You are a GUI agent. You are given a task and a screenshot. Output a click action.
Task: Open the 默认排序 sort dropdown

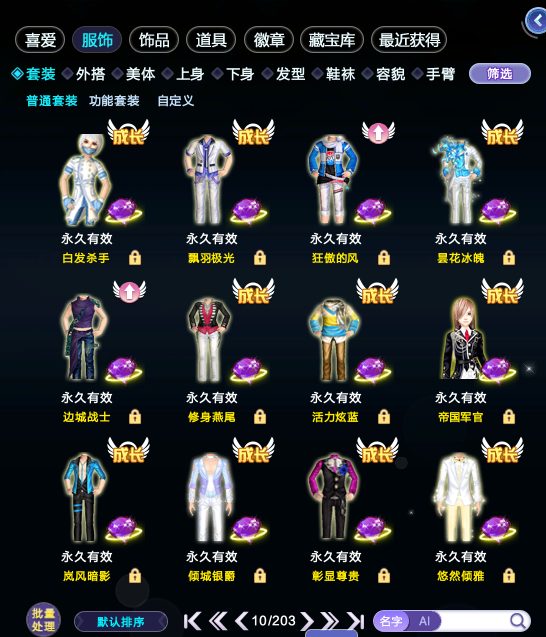click(121, 622)
